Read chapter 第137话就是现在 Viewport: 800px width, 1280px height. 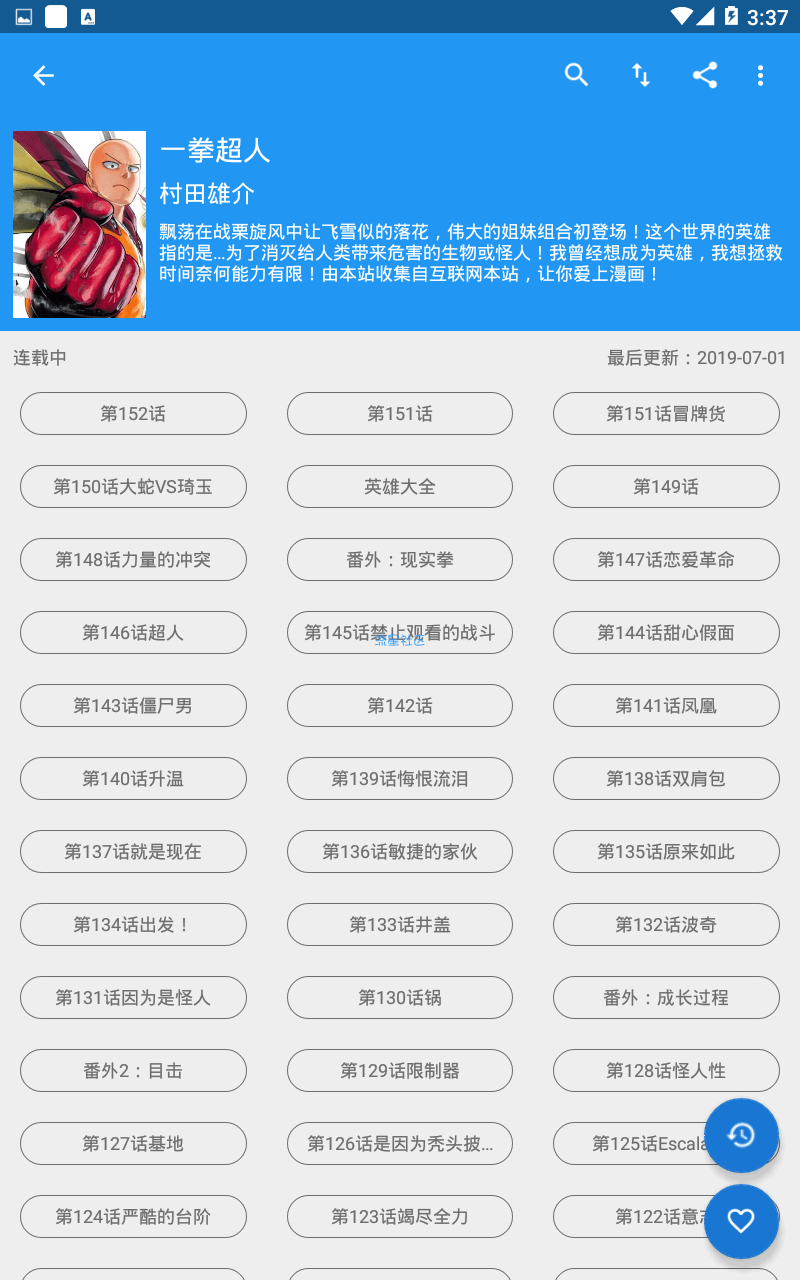point(133,852)
